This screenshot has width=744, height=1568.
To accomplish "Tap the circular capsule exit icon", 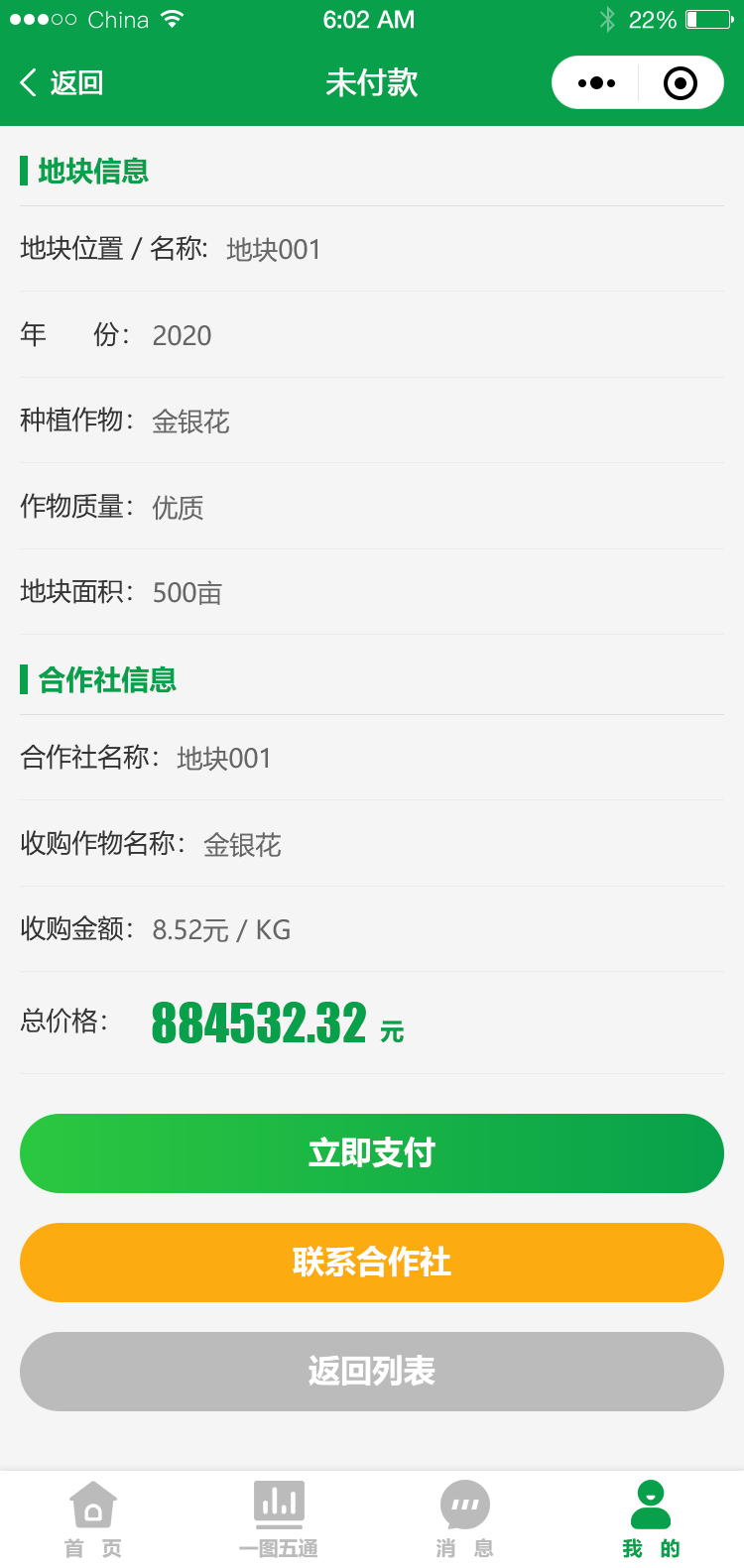I will click(680, 83).
